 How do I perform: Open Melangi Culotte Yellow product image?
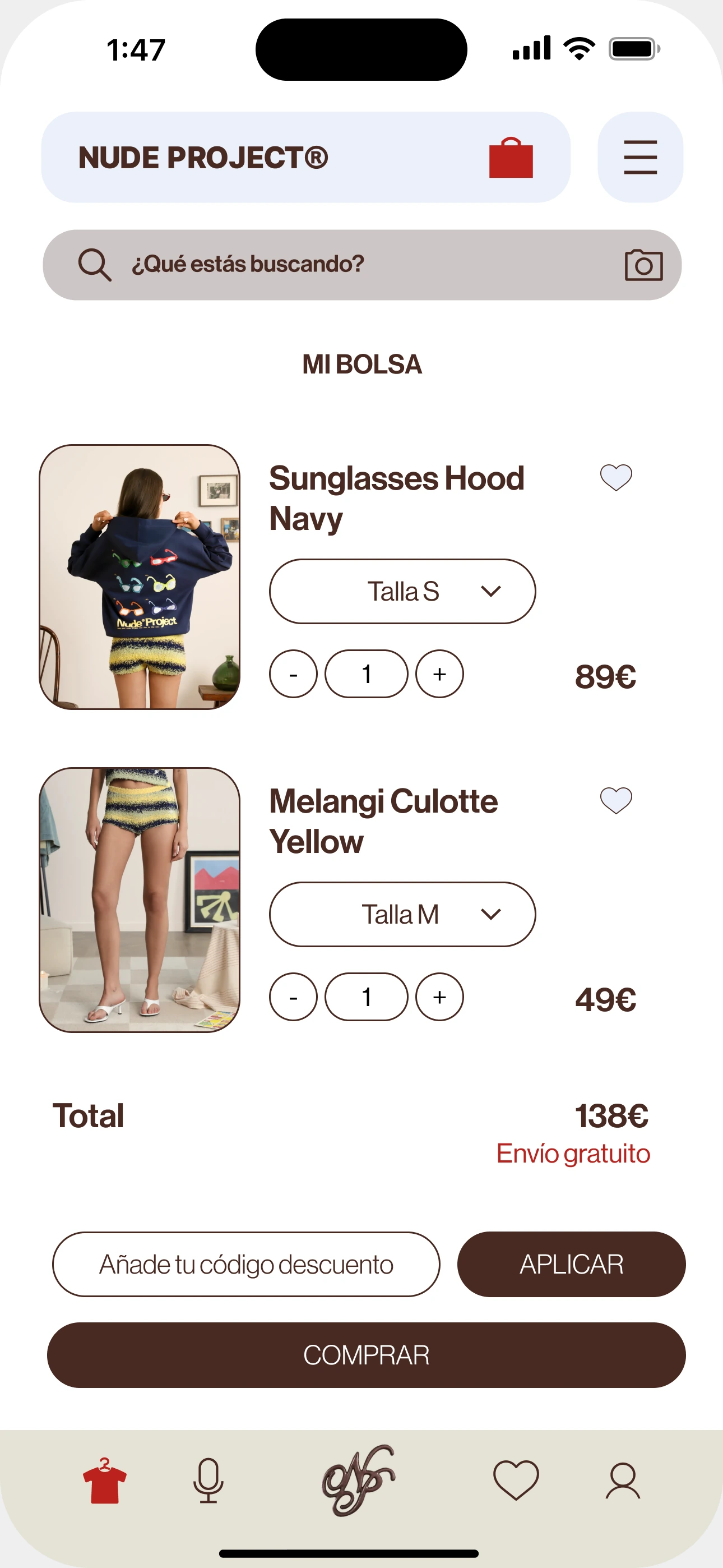coord(140,900)
